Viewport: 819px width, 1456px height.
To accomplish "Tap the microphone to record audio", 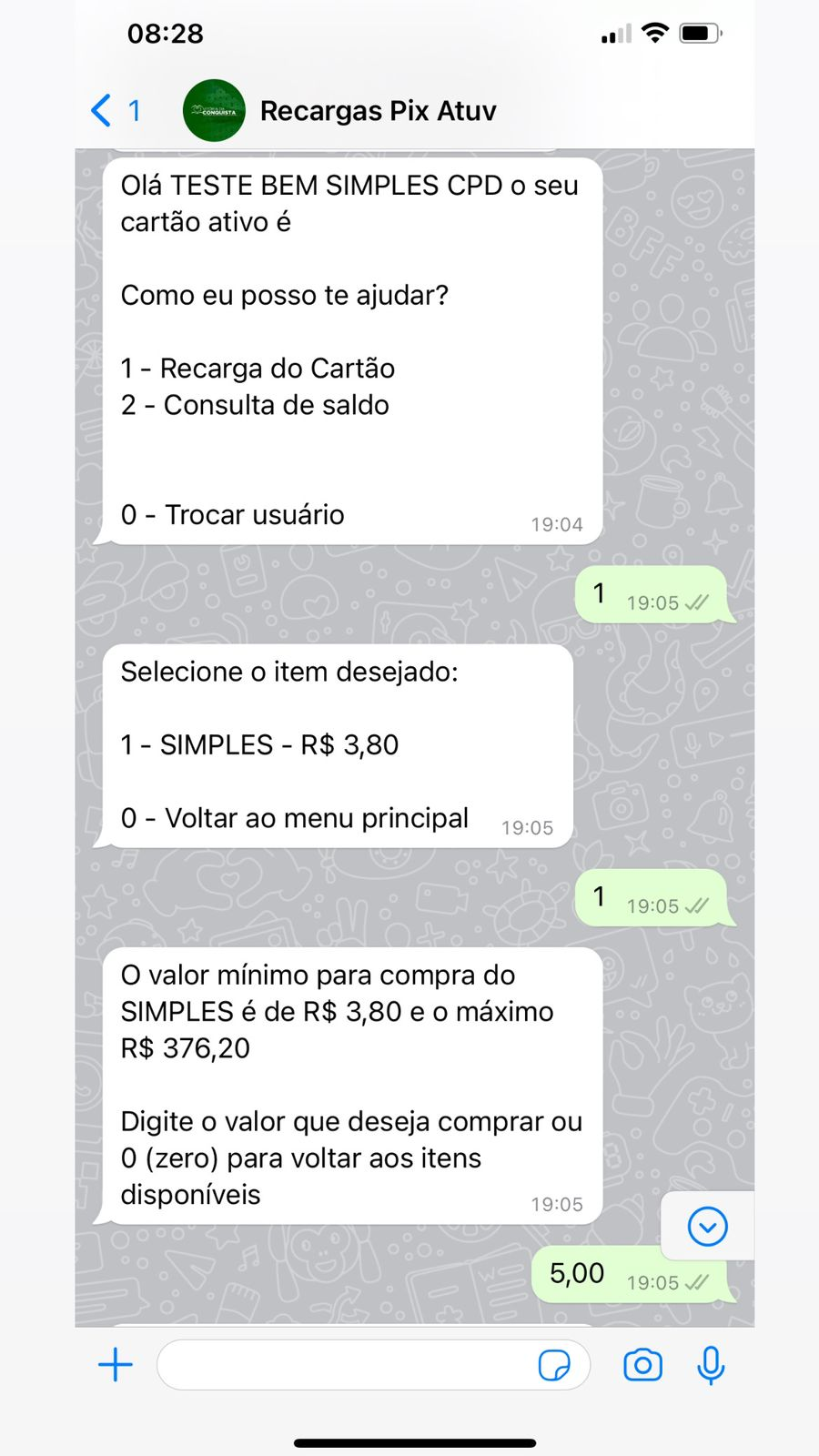I will [x=711, y=1365].
